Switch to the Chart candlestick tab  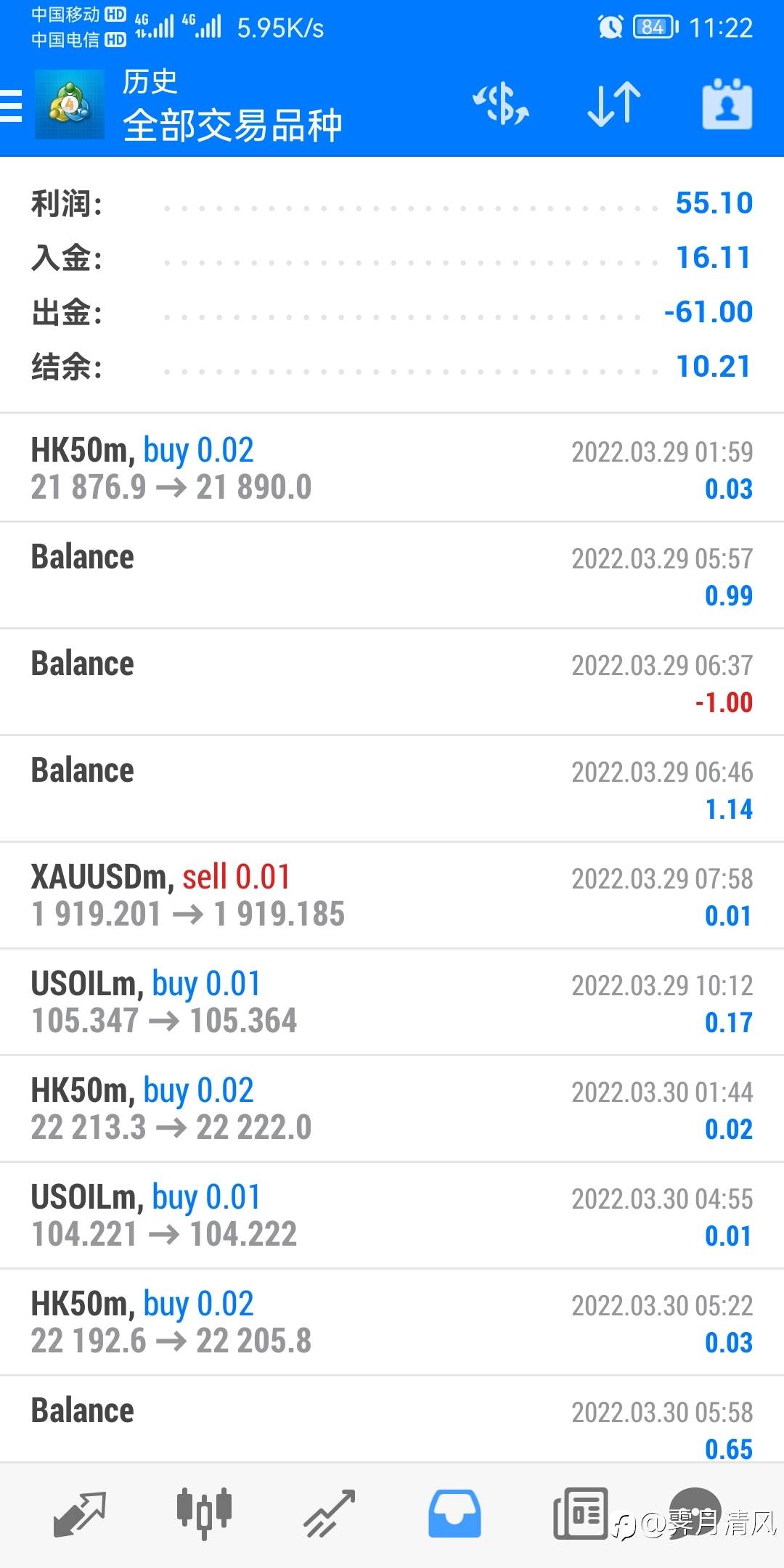point(204,1514)
